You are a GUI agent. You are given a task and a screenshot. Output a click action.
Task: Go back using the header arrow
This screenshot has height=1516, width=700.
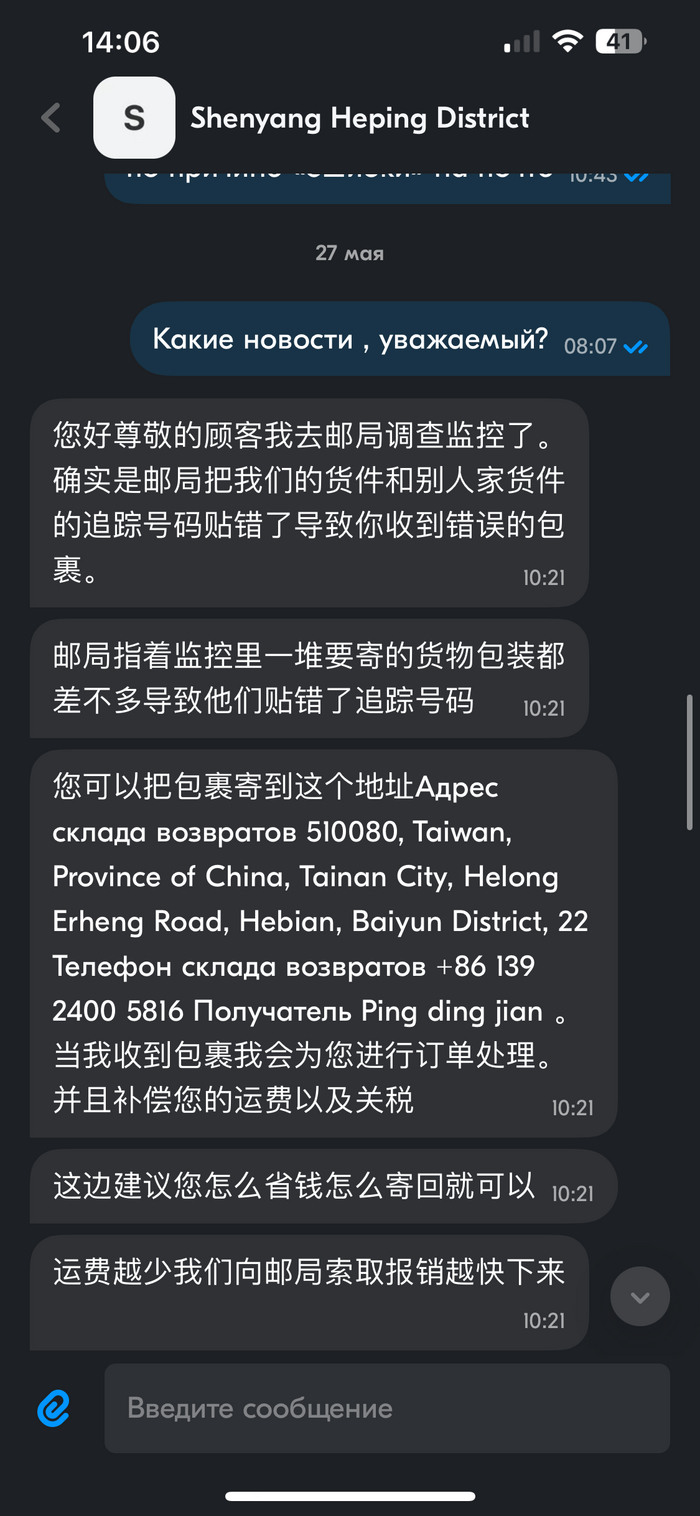tap(51, 118)
